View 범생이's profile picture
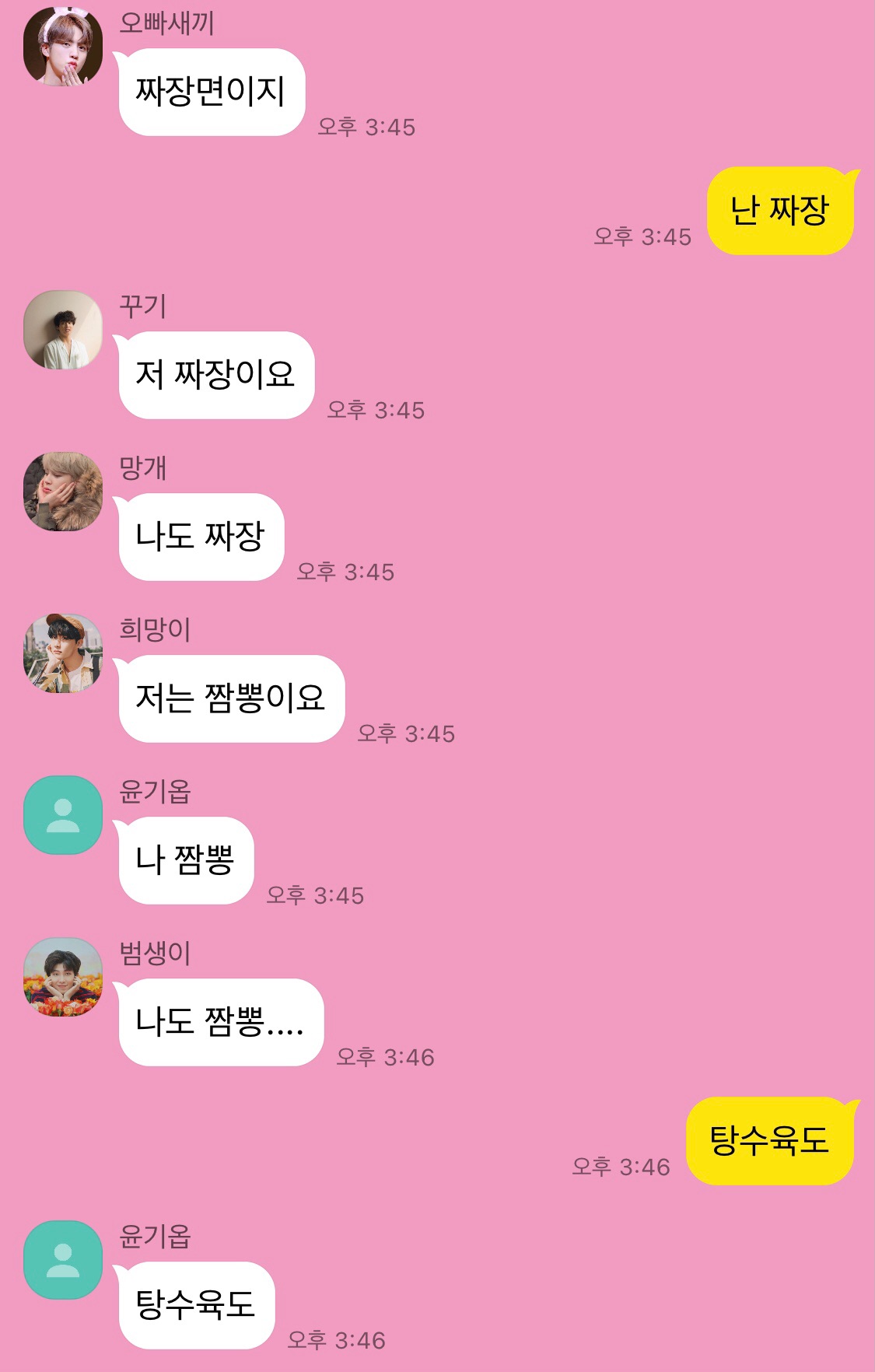This screenshot has height=1372, width=875. (x=63, y=977)
